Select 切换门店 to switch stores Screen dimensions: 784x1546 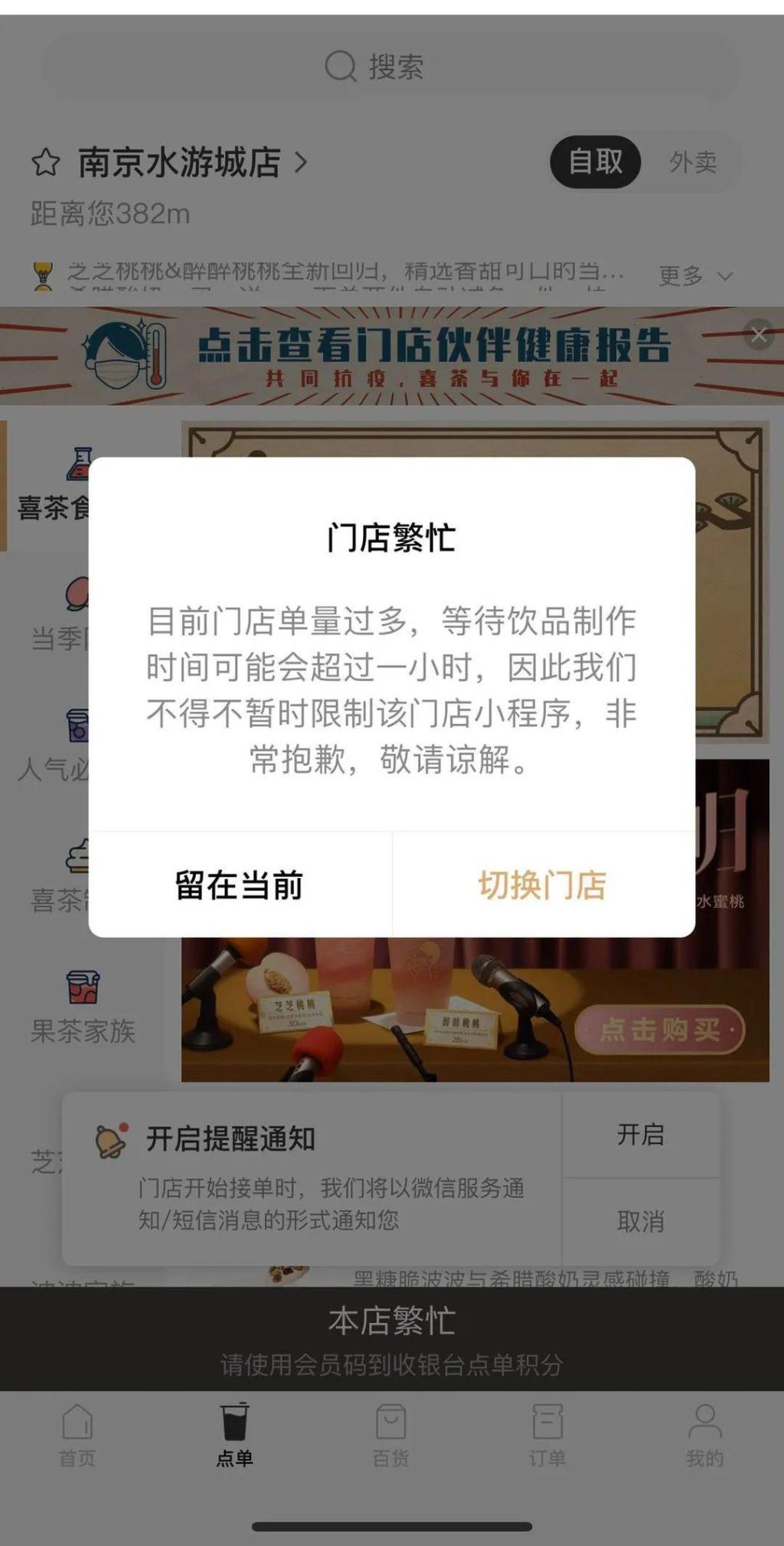click(x=543, y=885)
